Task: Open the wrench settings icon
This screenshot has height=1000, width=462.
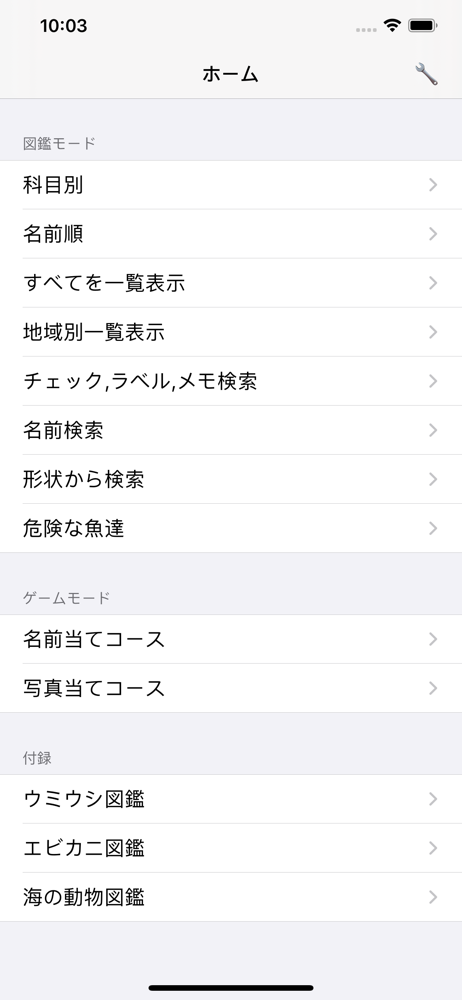Action: [426, 74]
